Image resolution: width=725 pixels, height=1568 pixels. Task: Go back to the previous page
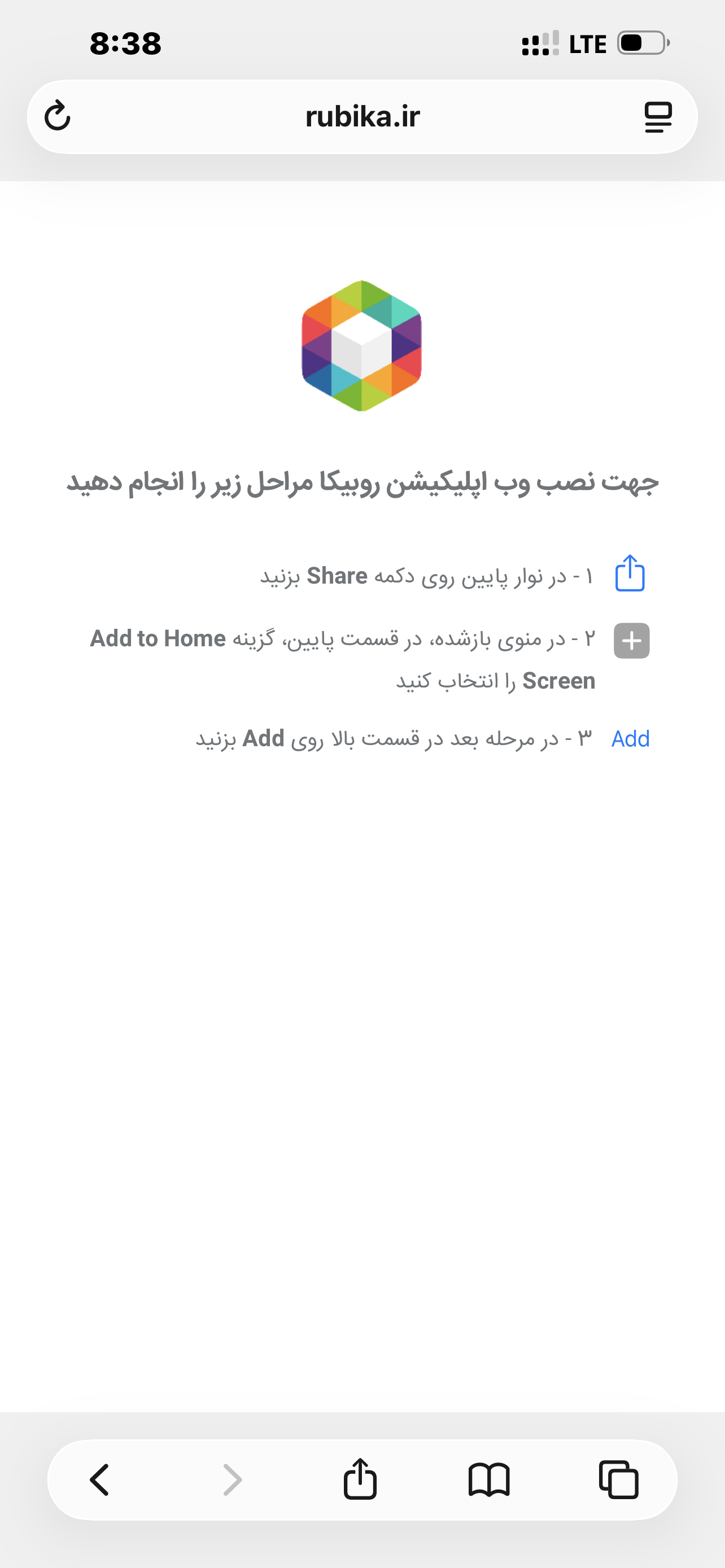click(x=100, y=1479)
